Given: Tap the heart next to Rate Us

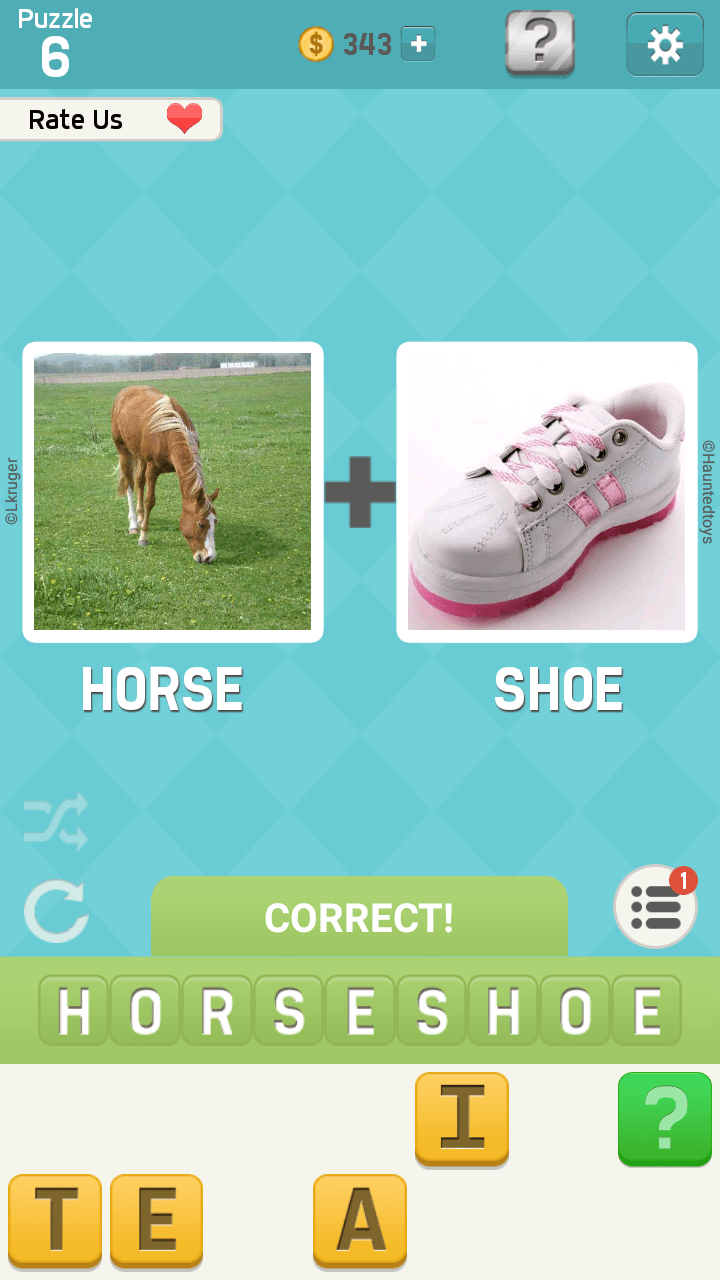Looking at the screenshot, I should [x=184, y=119].
